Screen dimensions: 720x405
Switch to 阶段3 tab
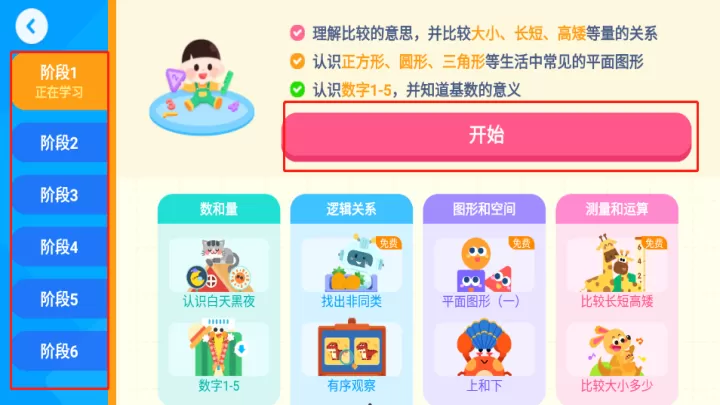[59, 195]
